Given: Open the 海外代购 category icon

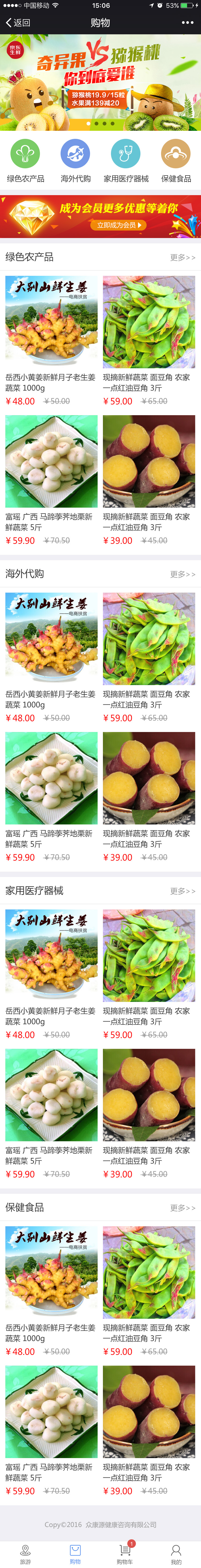Looking at the screenshot, I should pos(76,155).
